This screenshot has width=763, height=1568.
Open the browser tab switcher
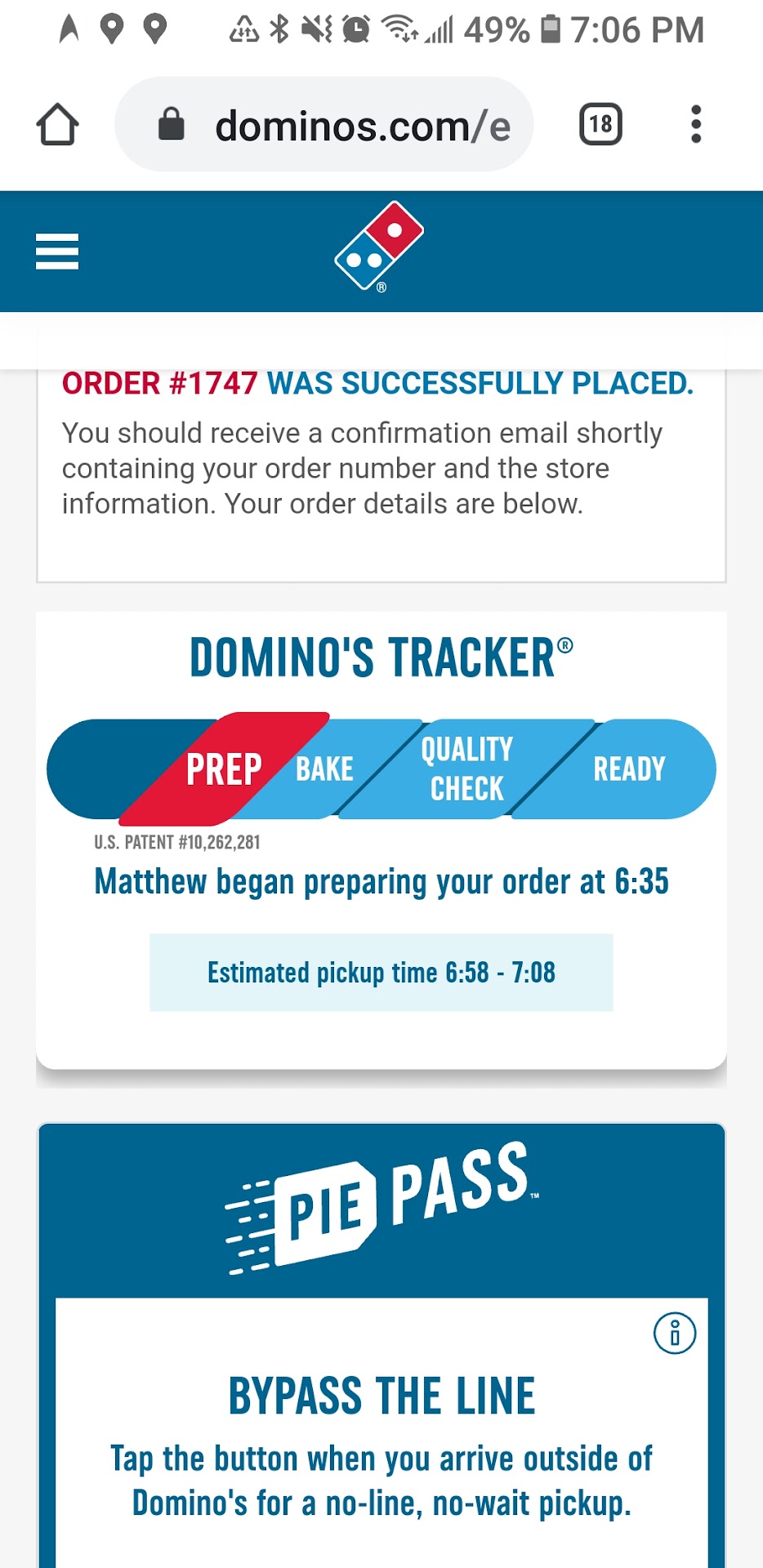600,125
